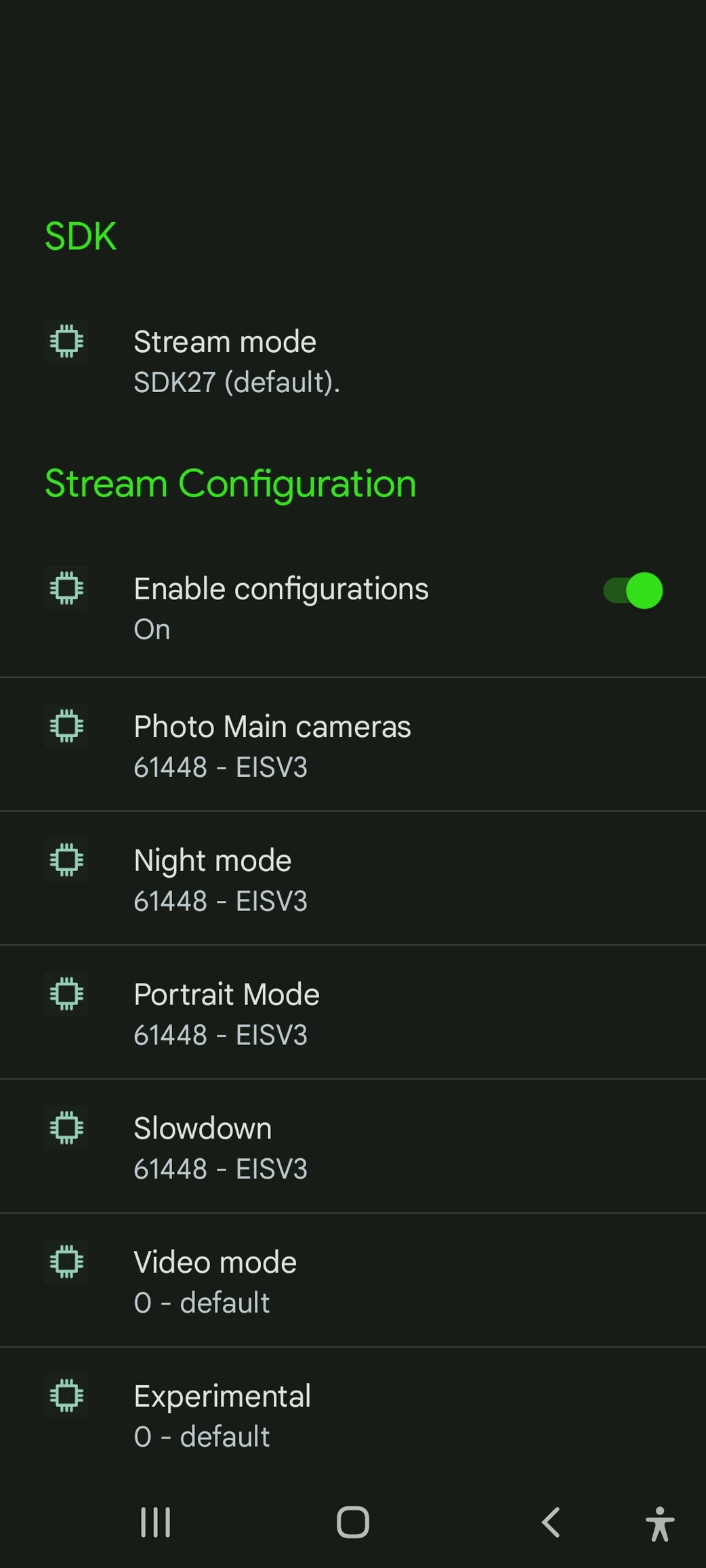
Task: Choose the Slowdown setting
Action: [353, 1146]
